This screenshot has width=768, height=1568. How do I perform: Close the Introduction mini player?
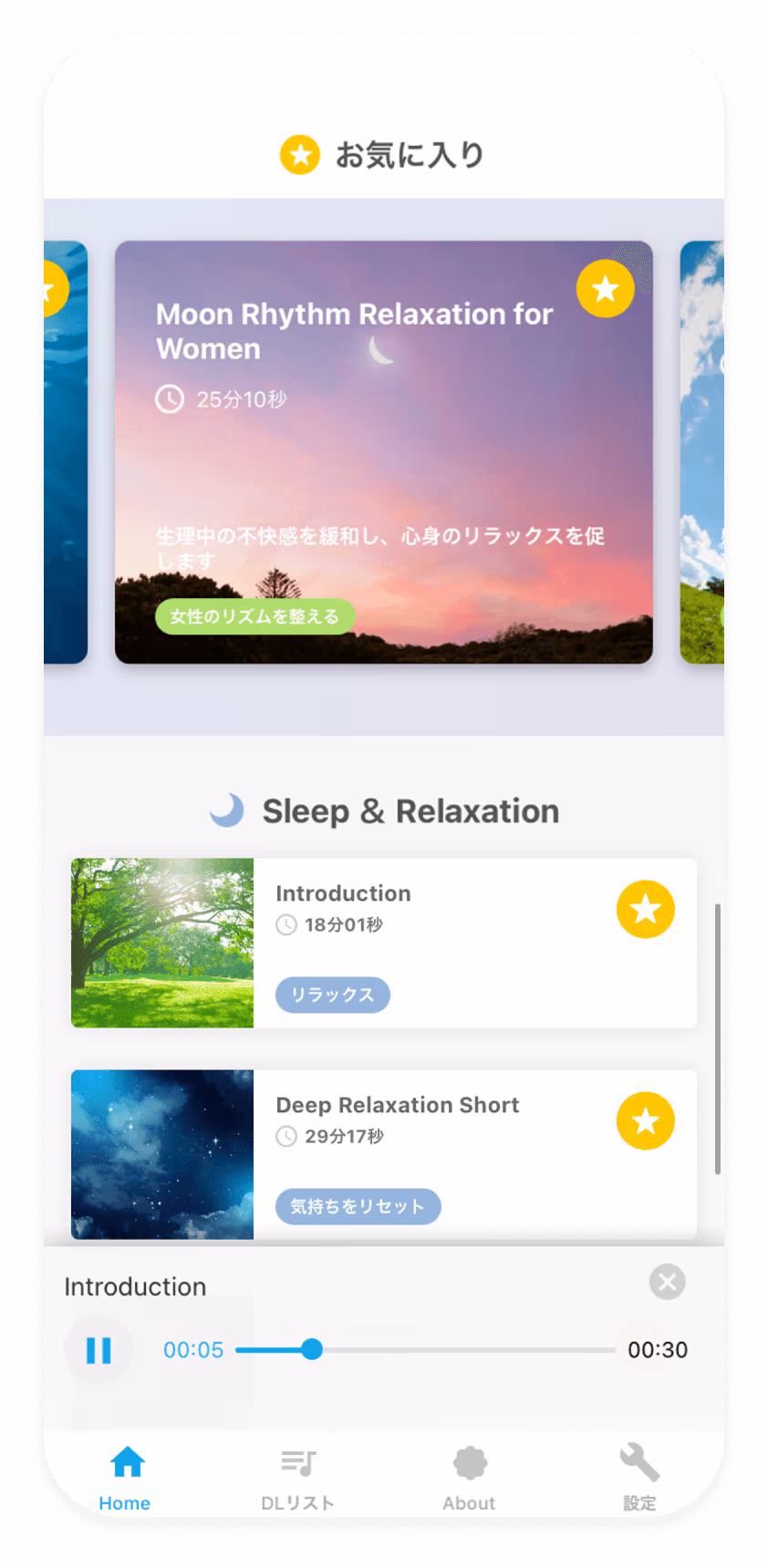(668, 1282)
